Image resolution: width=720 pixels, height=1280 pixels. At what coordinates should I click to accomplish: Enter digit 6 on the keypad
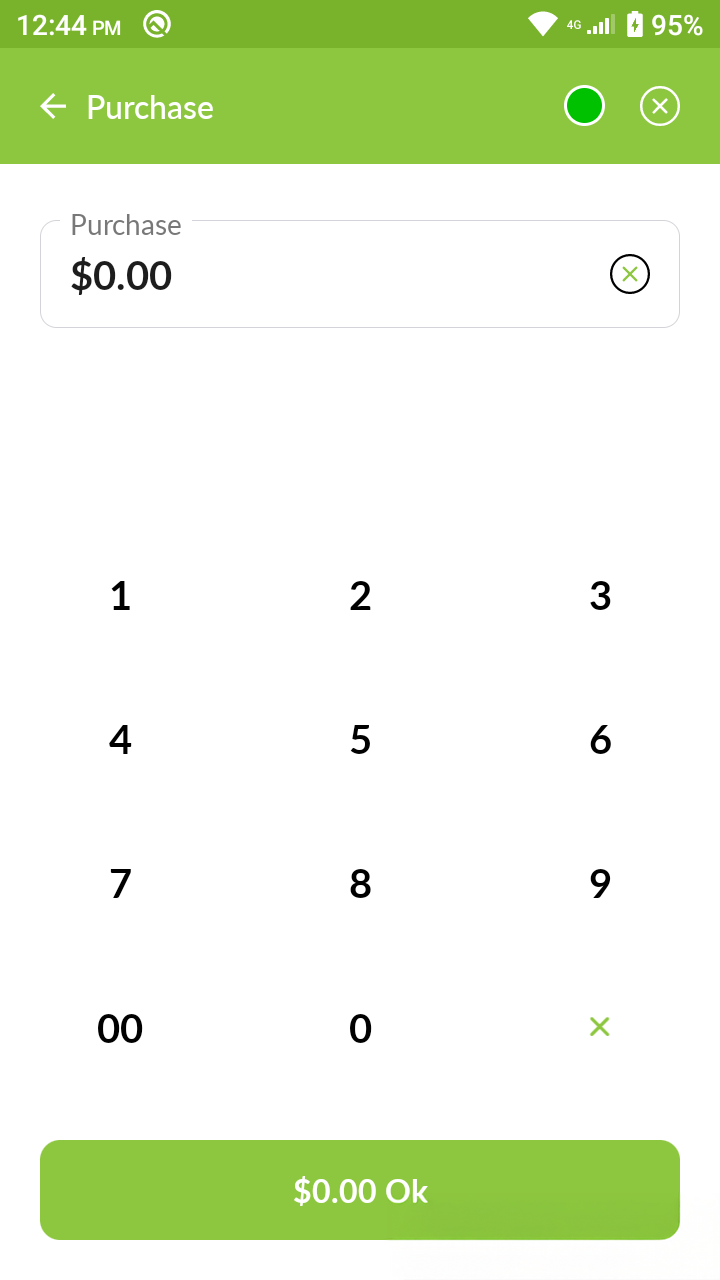600,740
